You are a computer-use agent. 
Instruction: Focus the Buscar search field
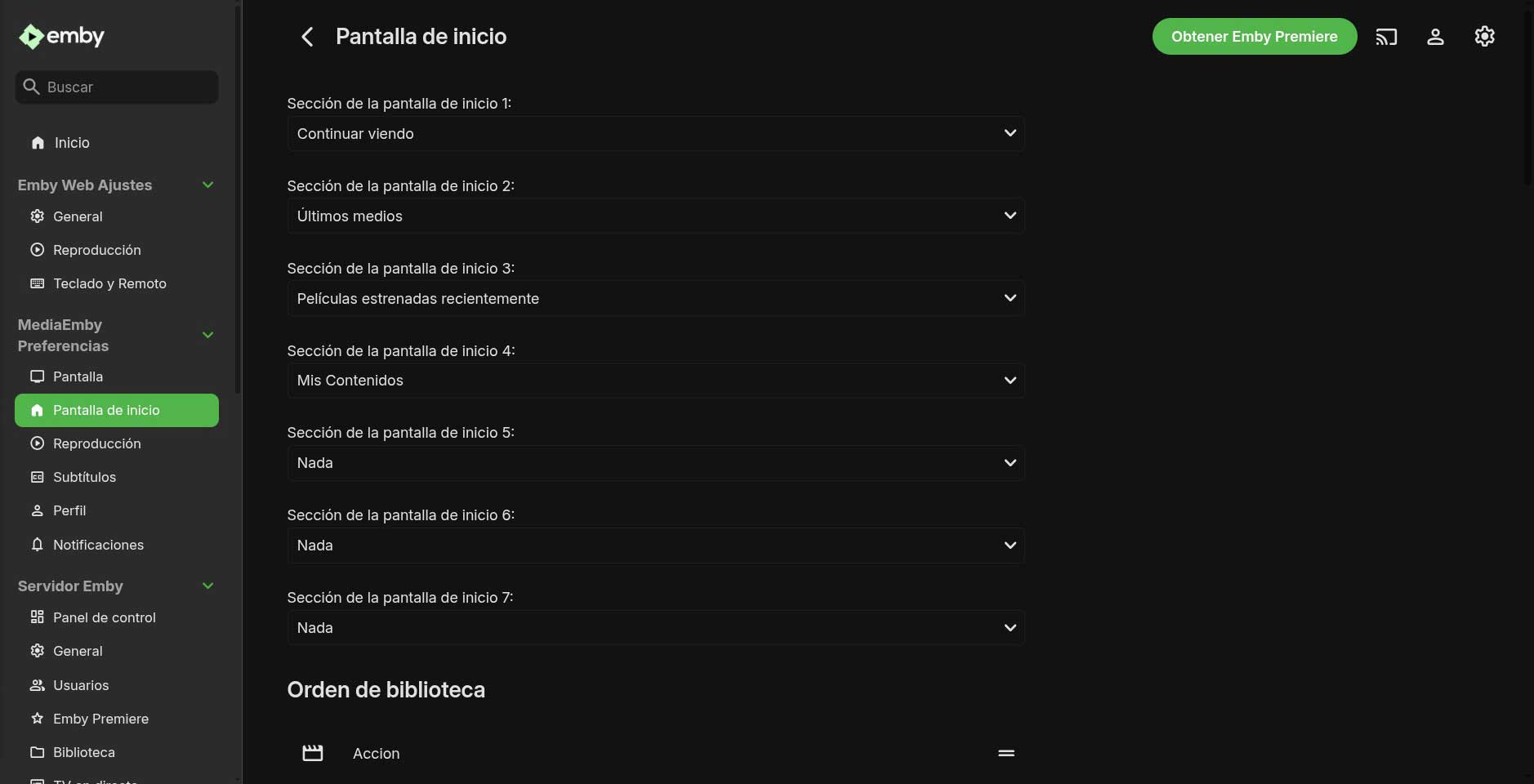(123, 87)
